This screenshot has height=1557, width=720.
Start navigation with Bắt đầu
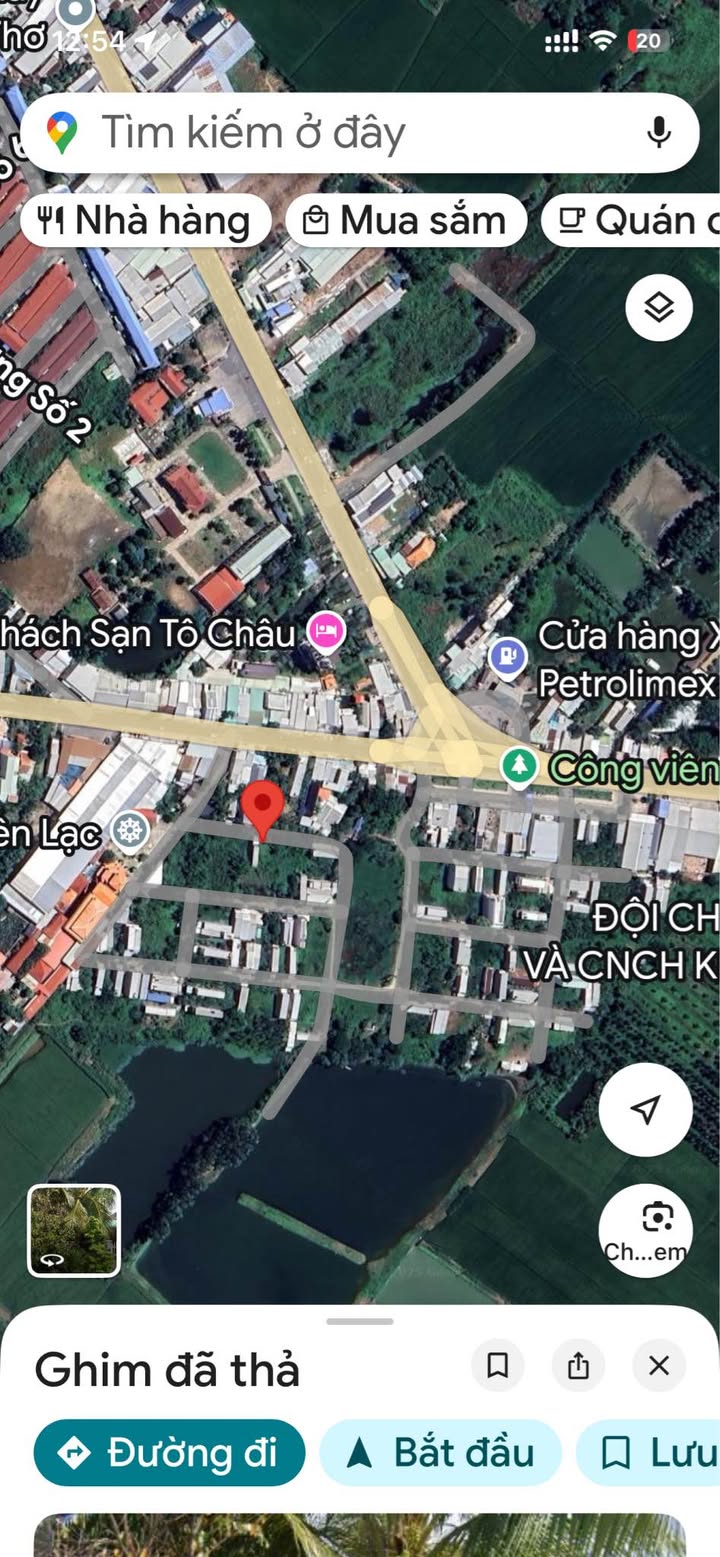tap(441, 1452)
